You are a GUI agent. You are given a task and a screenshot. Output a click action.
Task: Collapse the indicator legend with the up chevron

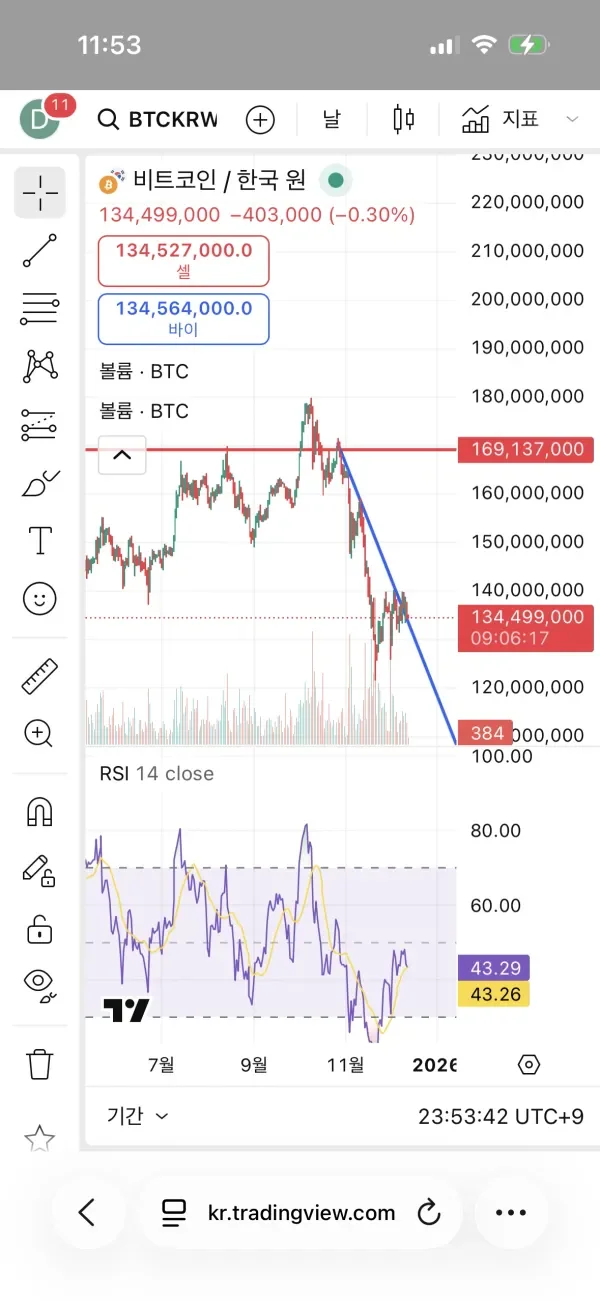click(x=122, y=455)
